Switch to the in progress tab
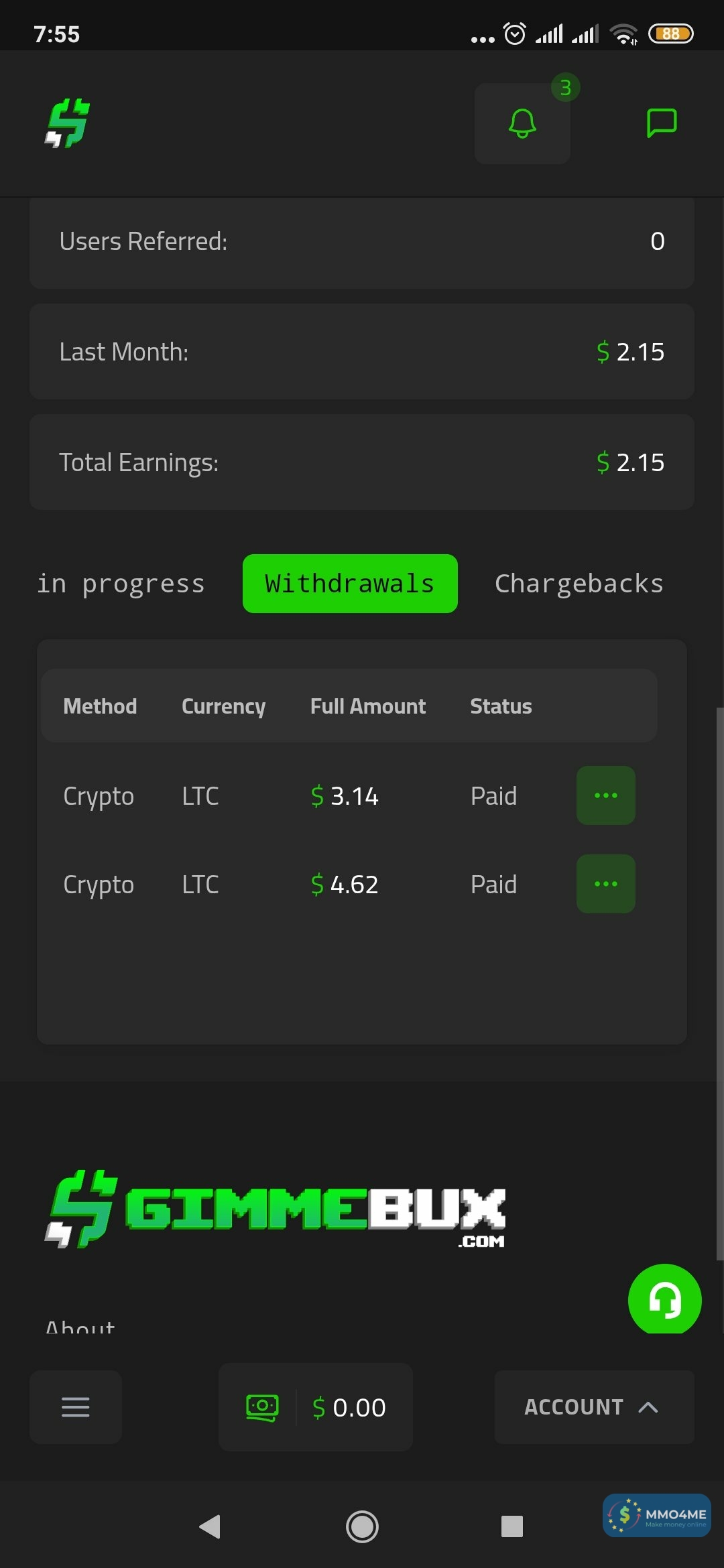 coord(121,584)
